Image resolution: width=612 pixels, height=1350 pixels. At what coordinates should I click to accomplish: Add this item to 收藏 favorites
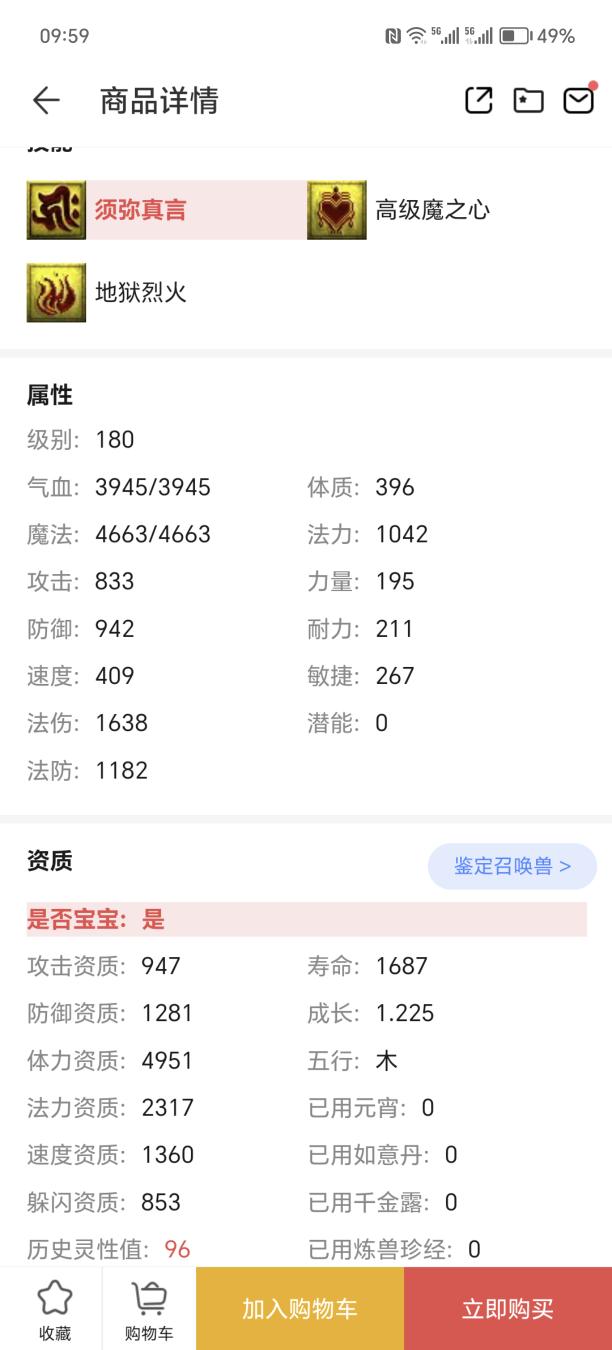[x=55, y=1310]
